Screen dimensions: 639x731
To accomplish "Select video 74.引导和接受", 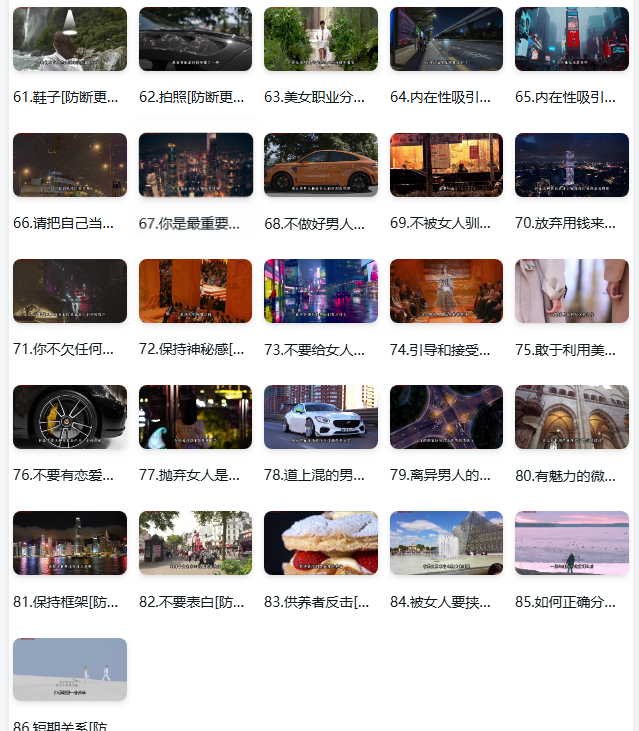I will point(446,292).
